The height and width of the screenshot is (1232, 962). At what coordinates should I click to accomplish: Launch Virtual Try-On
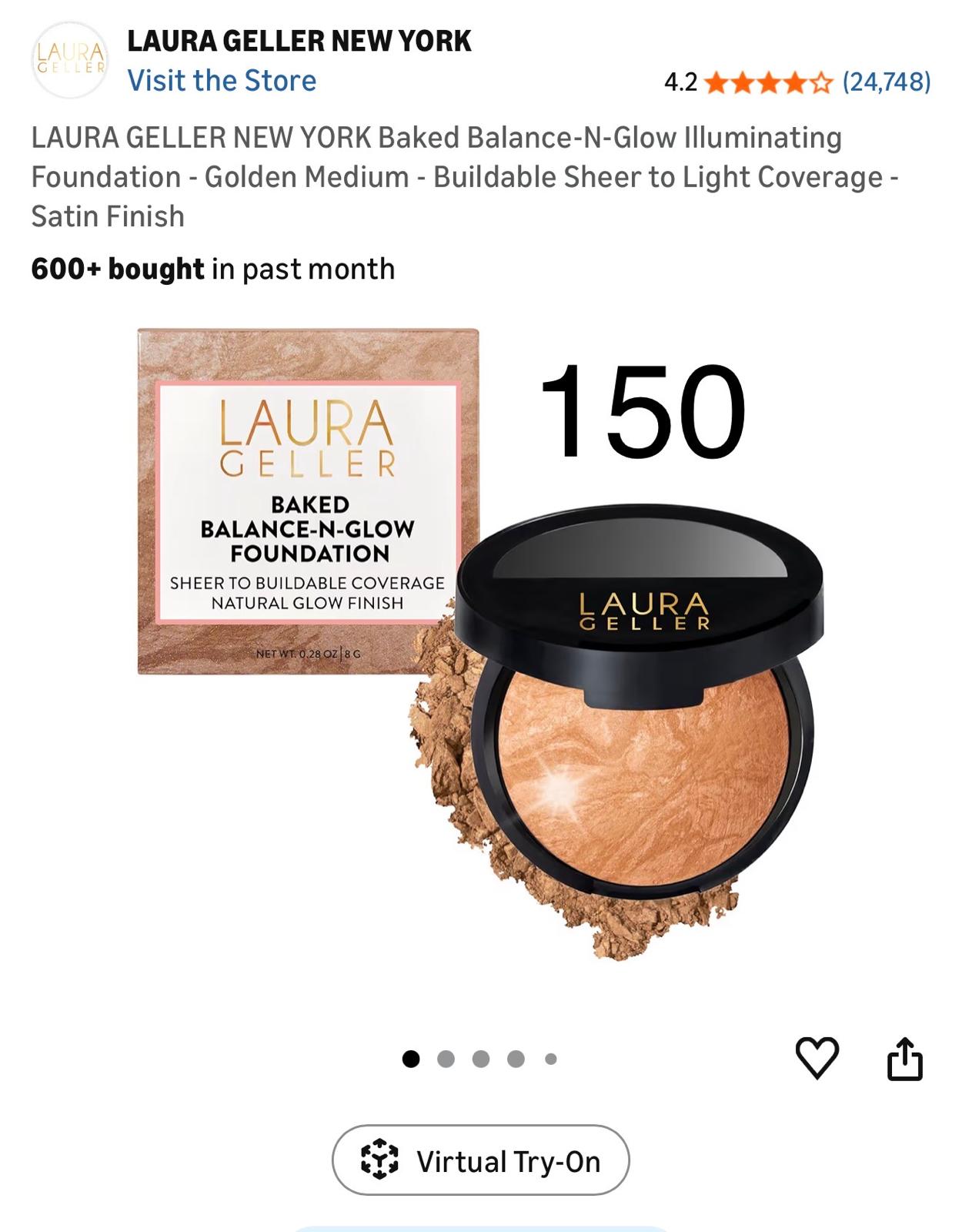[x=480, y=1160]
